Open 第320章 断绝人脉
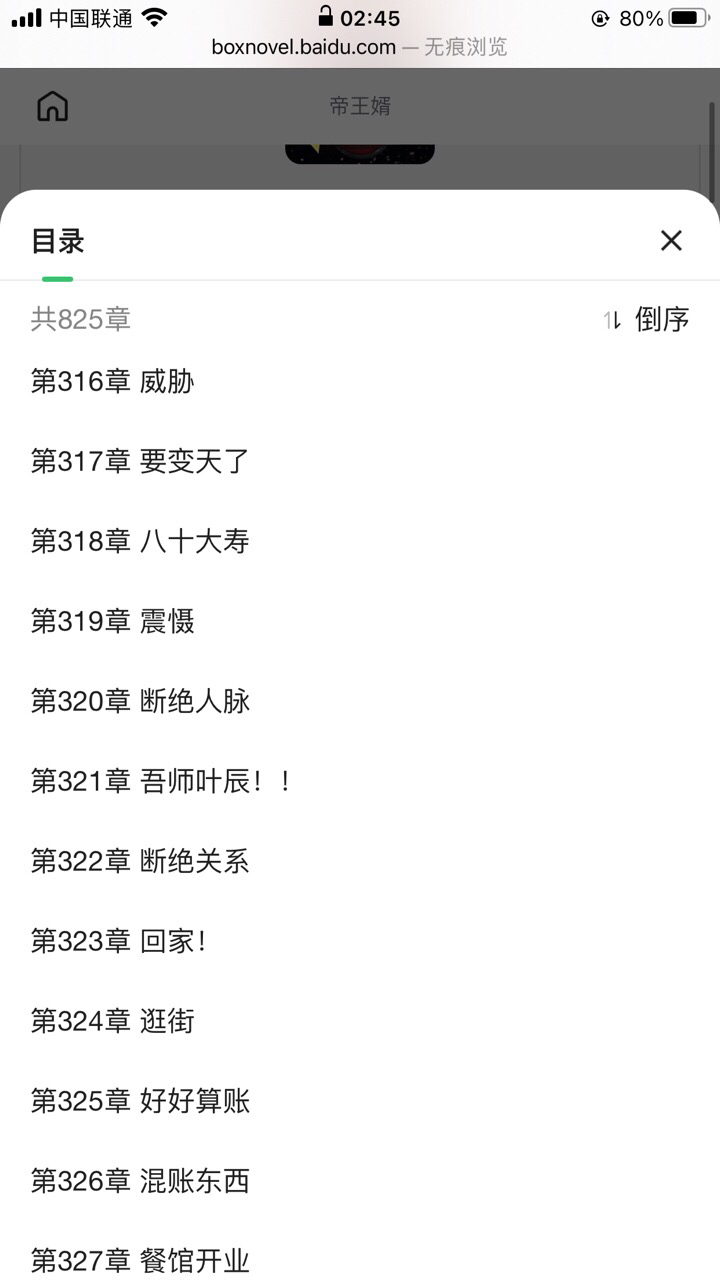Image resolution: width=720 pixels, height=1280 pixels. tap(140, 701)
